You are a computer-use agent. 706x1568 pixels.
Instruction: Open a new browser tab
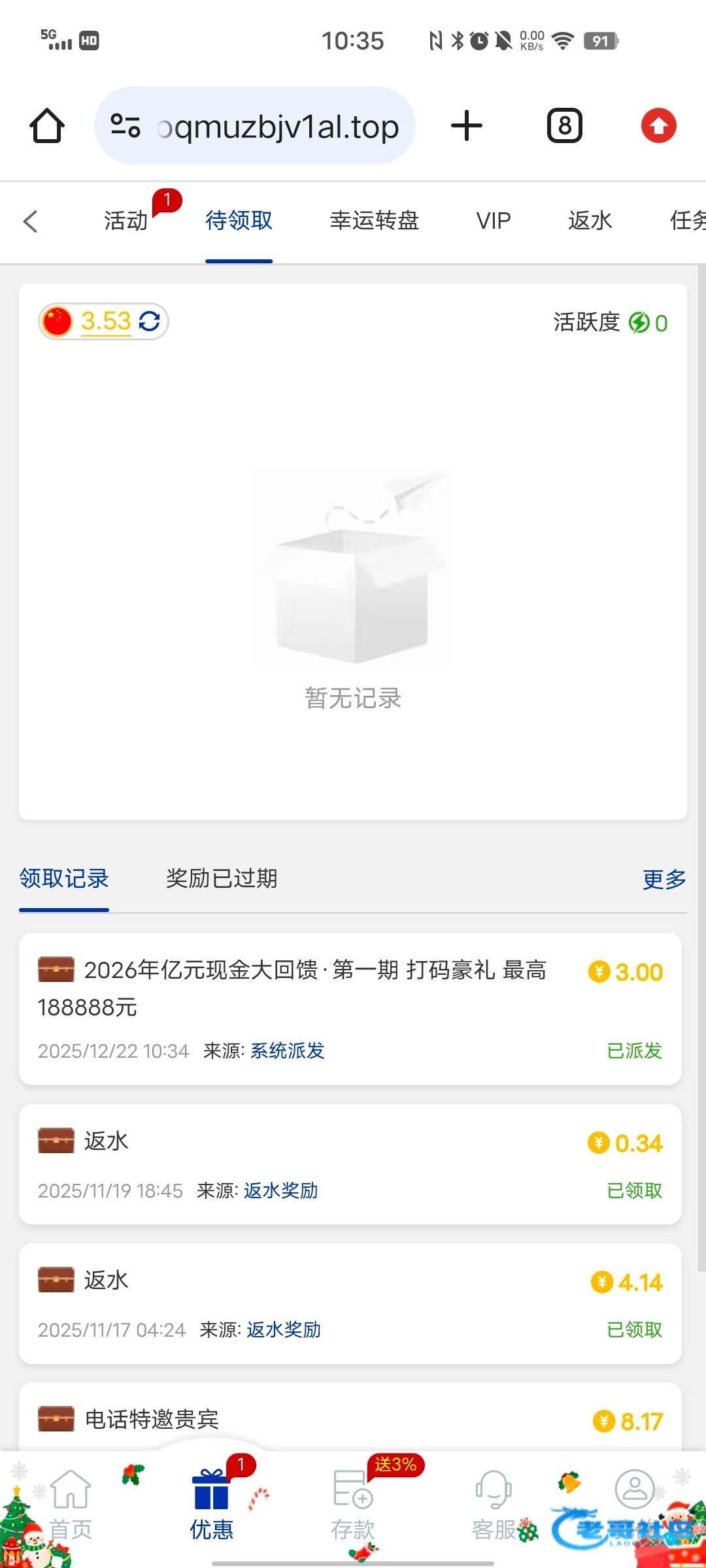(x=467, y=125)
